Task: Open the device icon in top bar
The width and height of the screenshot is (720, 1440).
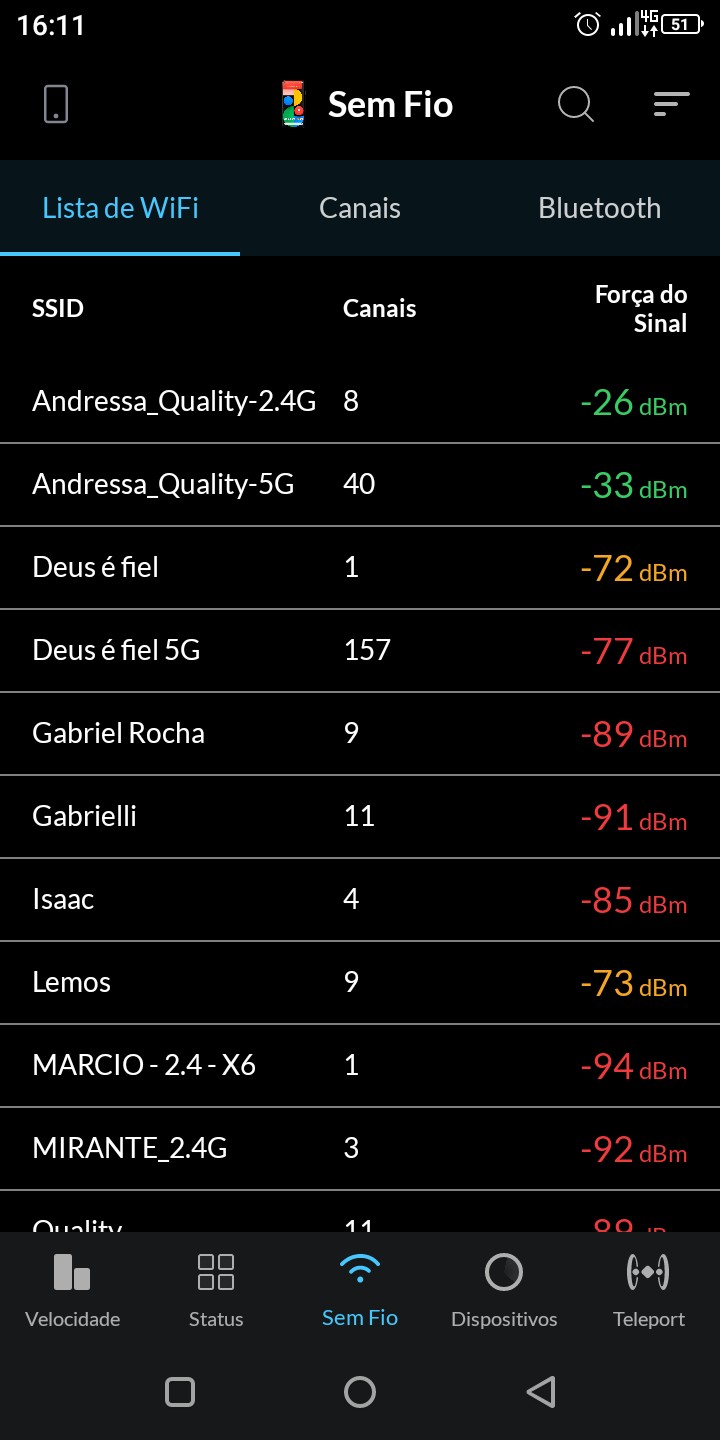Action: point(56,104)
